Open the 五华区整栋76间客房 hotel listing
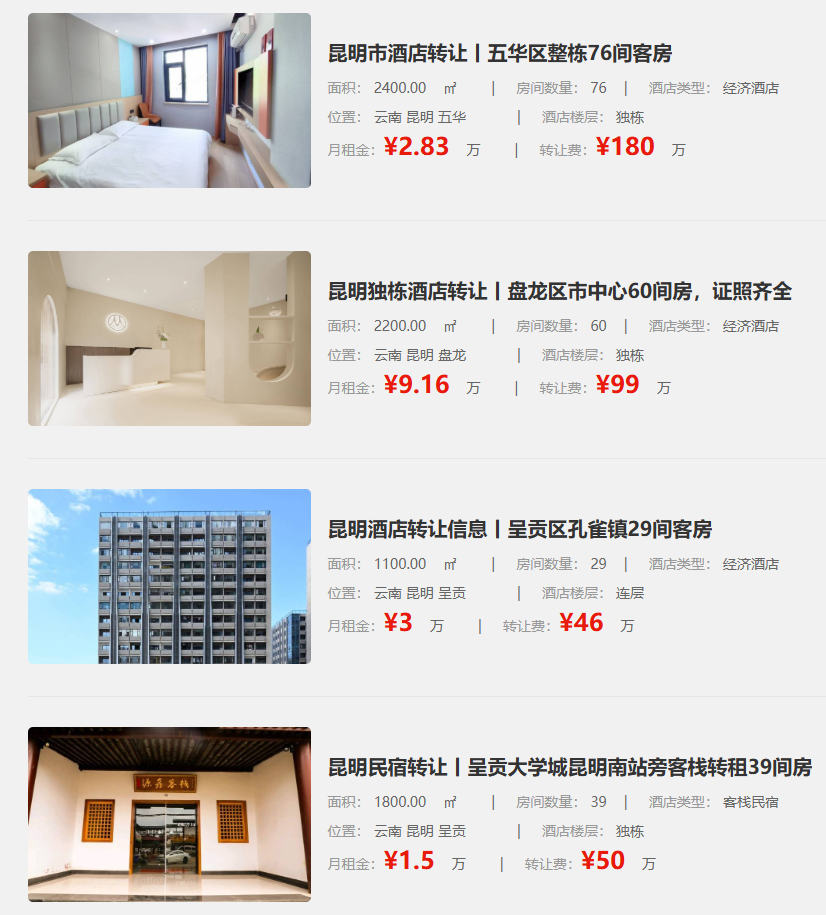The height and width of the screenshot is (915, 826). 507,54
